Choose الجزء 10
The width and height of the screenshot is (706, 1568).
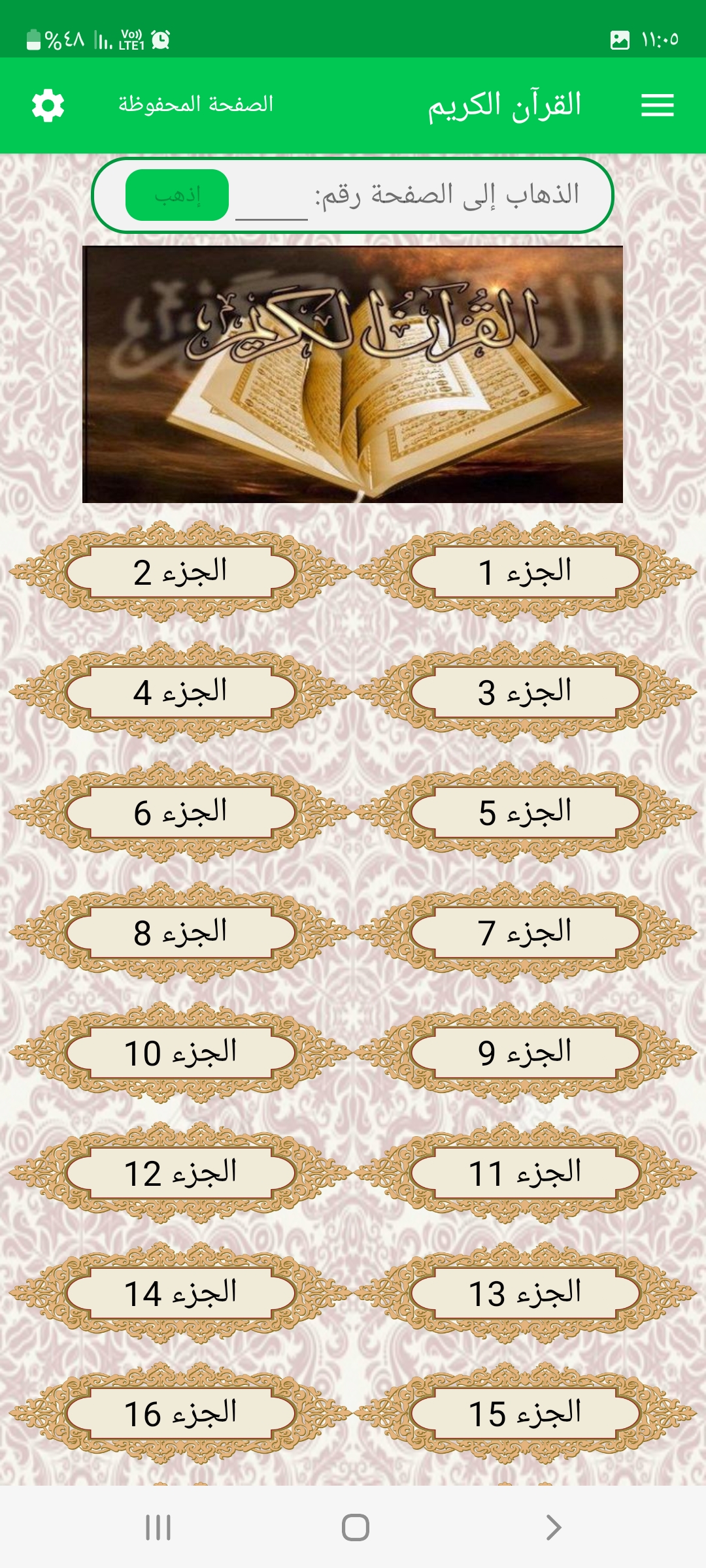pos(180,1053)
